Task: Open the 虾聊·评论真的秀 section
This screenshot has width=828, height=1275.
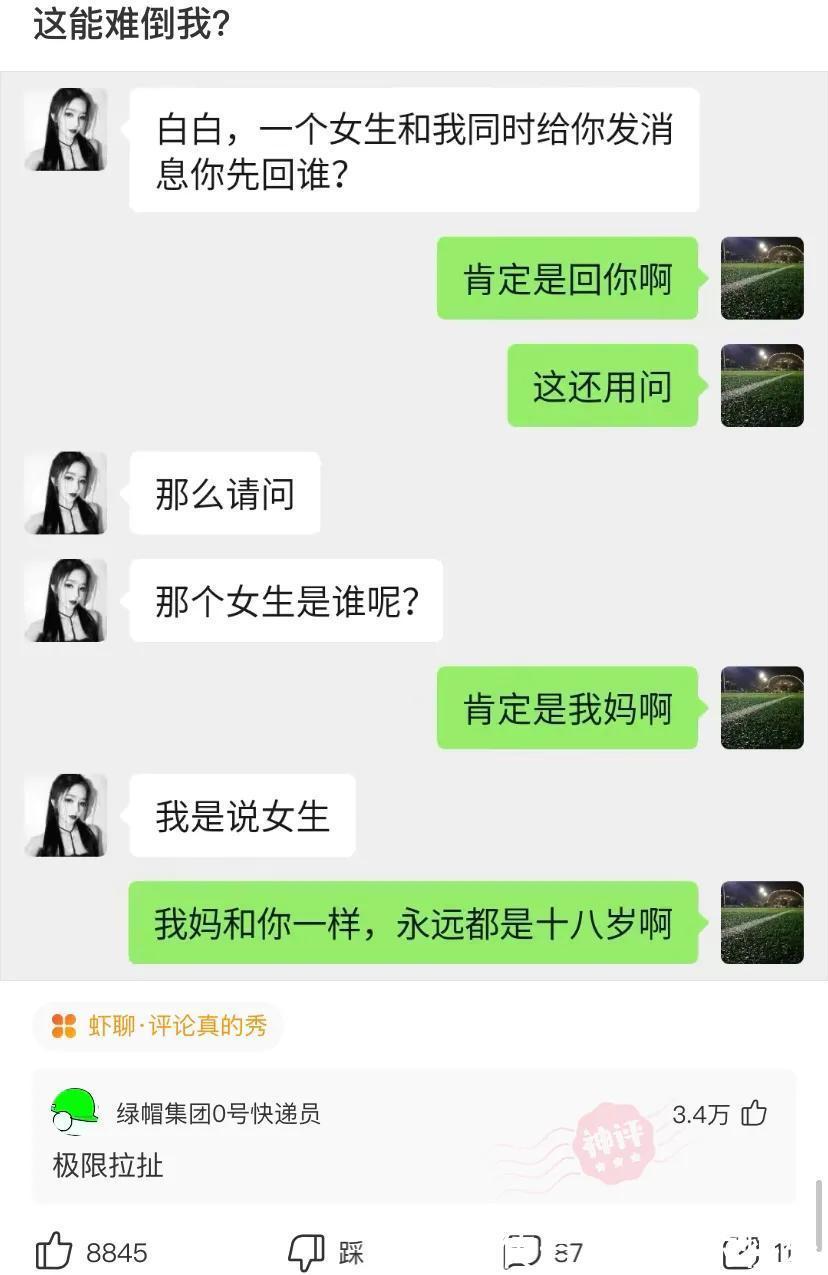Action: [x=157, y=1025]
